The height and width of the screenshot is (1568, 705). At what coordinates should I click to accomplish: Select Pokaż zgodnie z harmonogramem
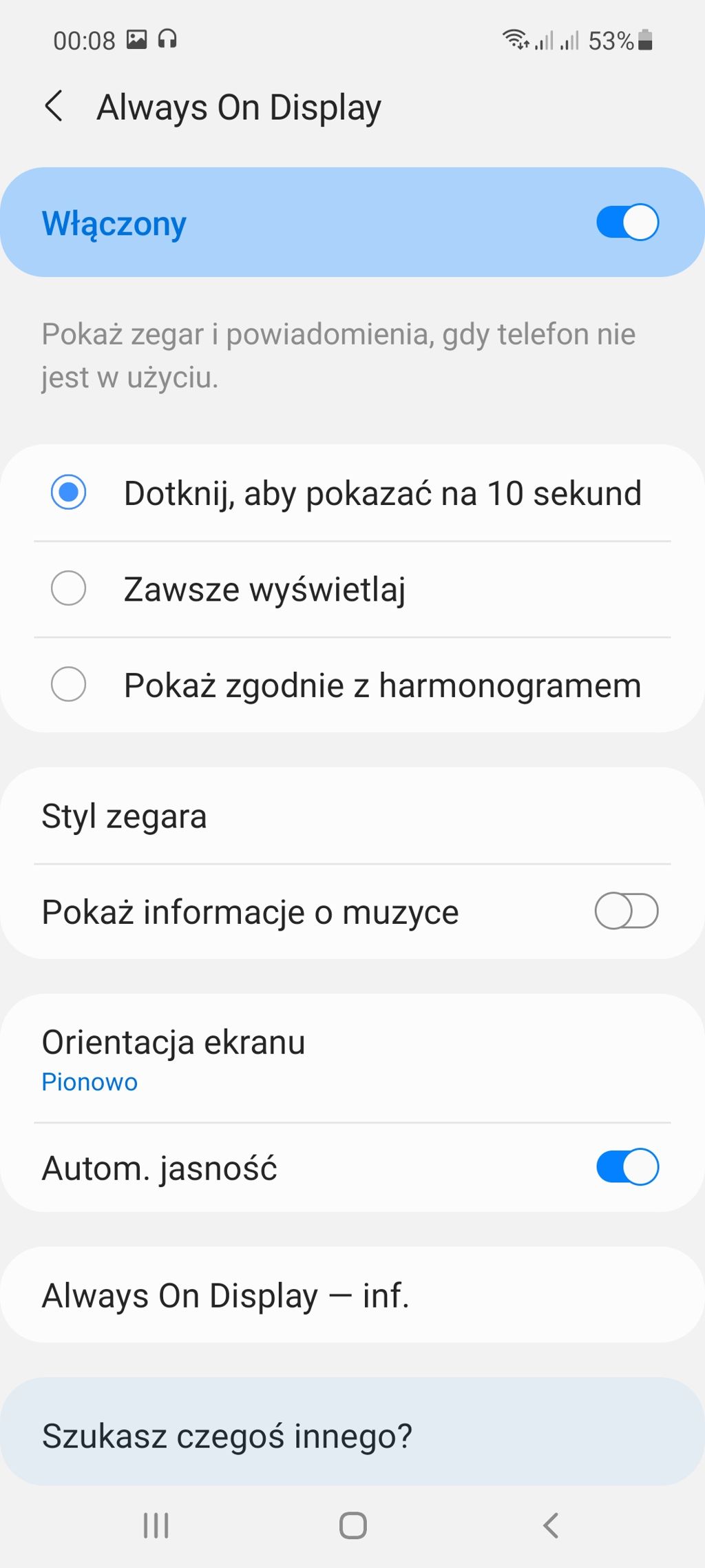click(69, 685)
